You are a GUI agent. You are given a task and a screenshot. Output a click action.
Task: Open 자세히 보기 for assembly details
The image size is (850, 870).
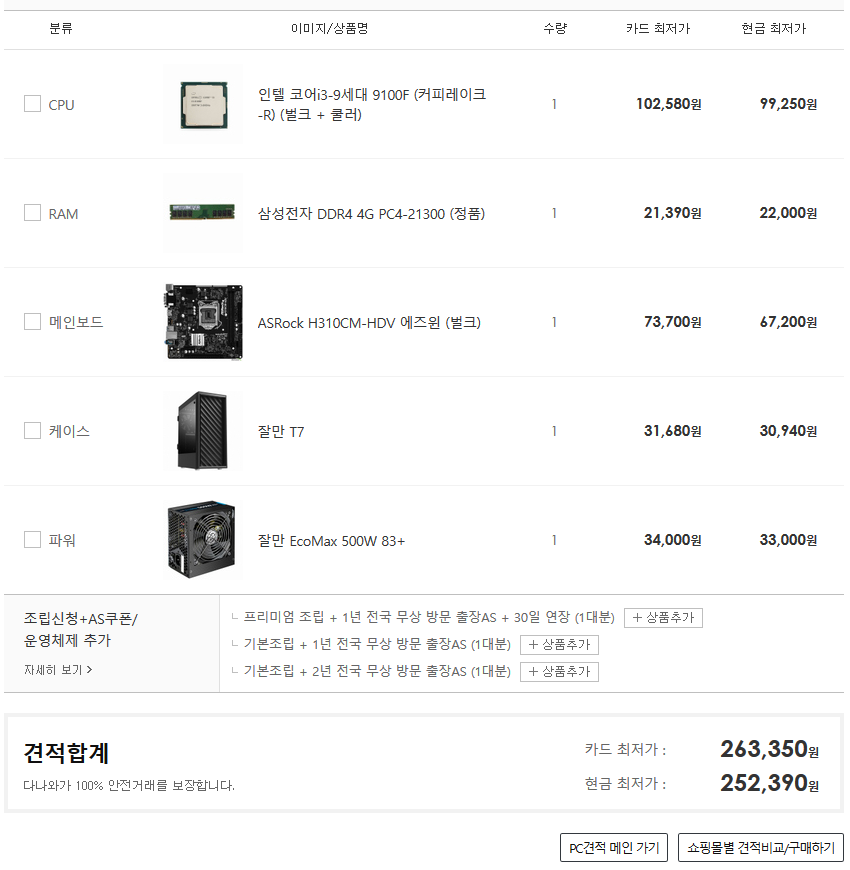coord(58,670)
